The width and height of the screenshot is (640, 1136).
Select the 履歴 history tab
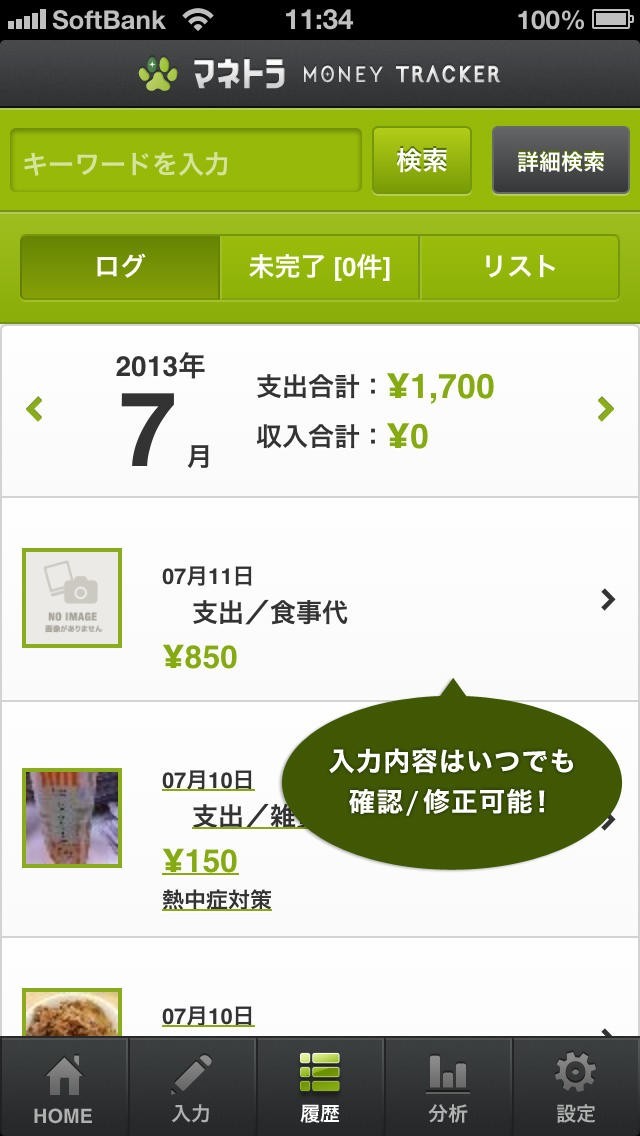(x=320, y=1087)
